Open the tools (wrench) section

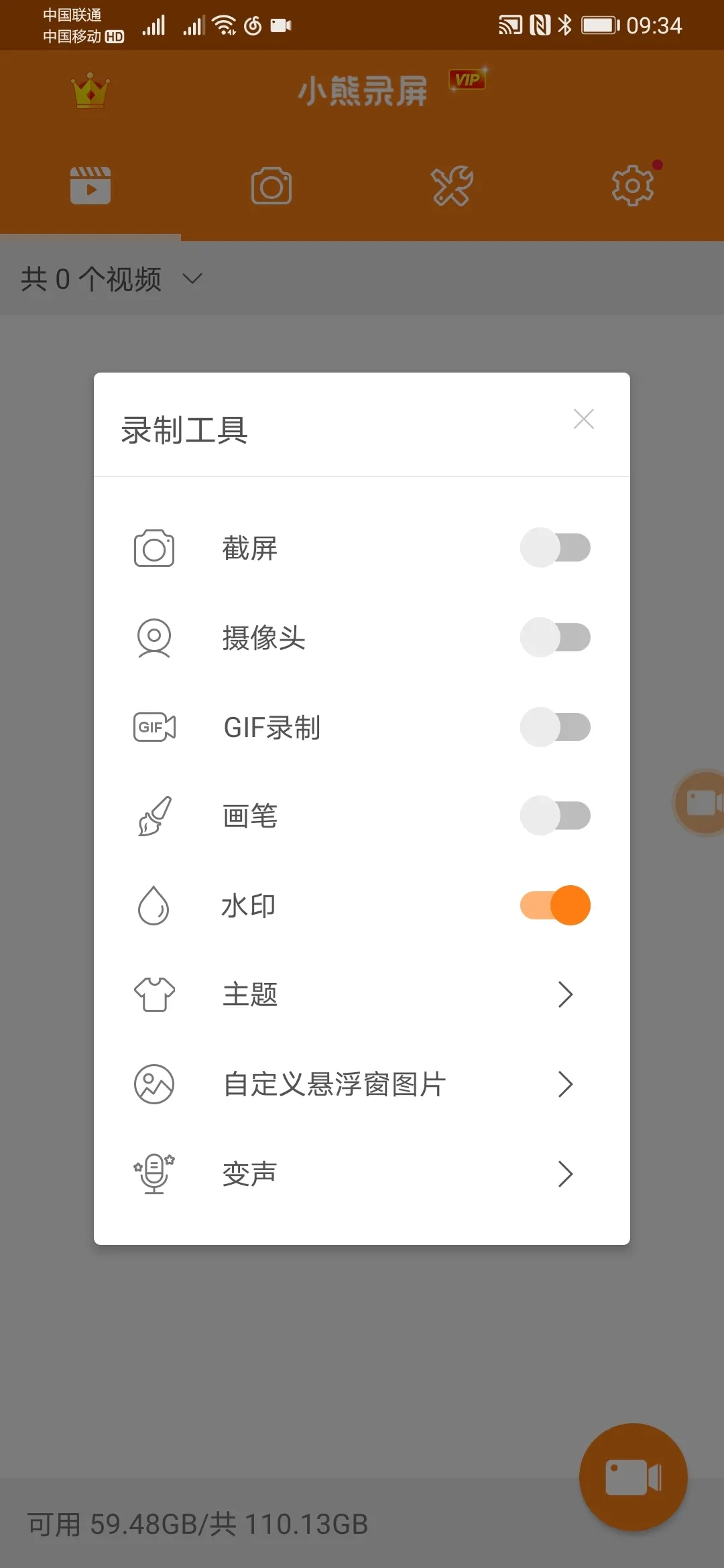pyautogui.click(x=452, y=186)
